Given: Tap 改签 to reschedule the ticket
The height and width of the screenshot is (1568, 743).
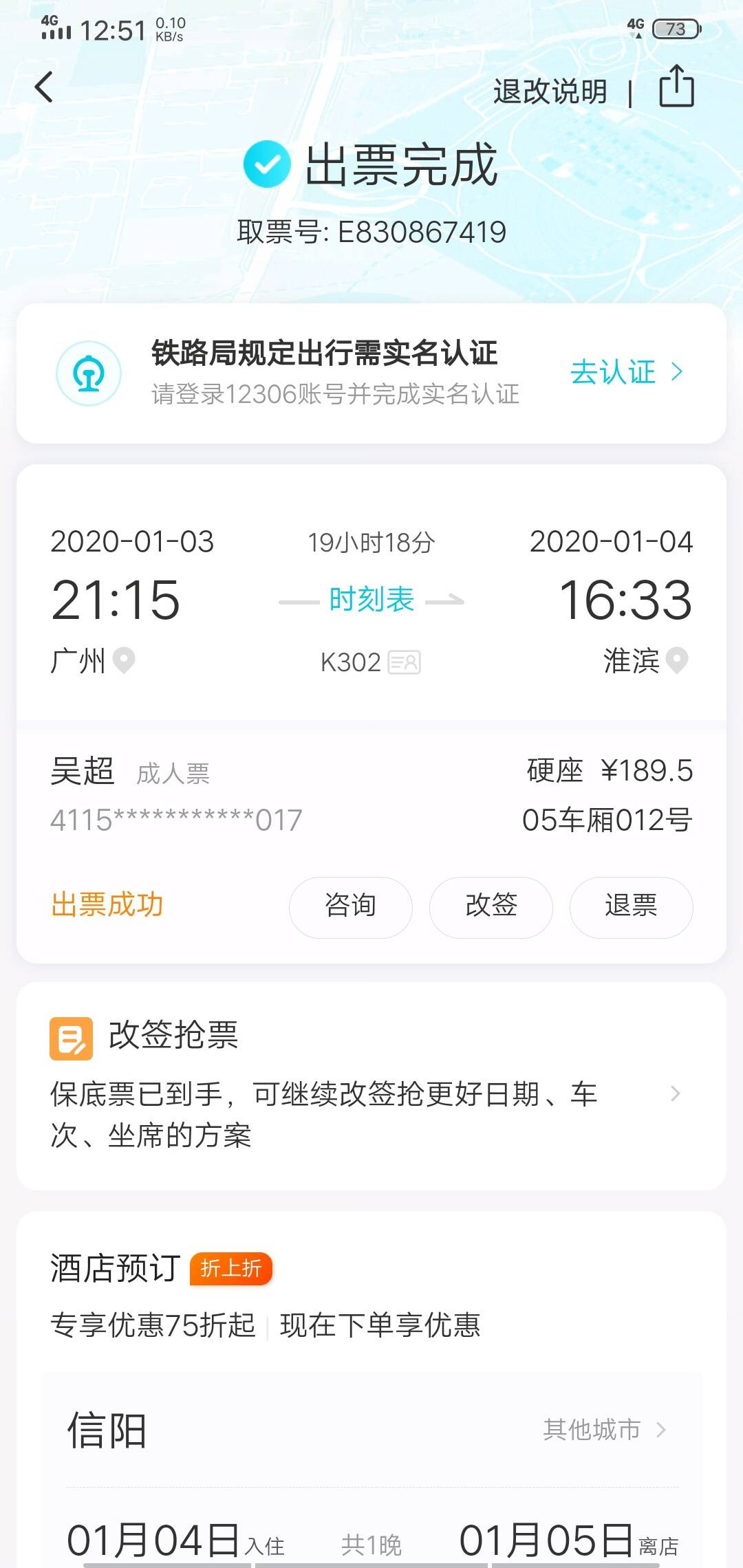Looking at the screenshot, I should pos(491,906).
